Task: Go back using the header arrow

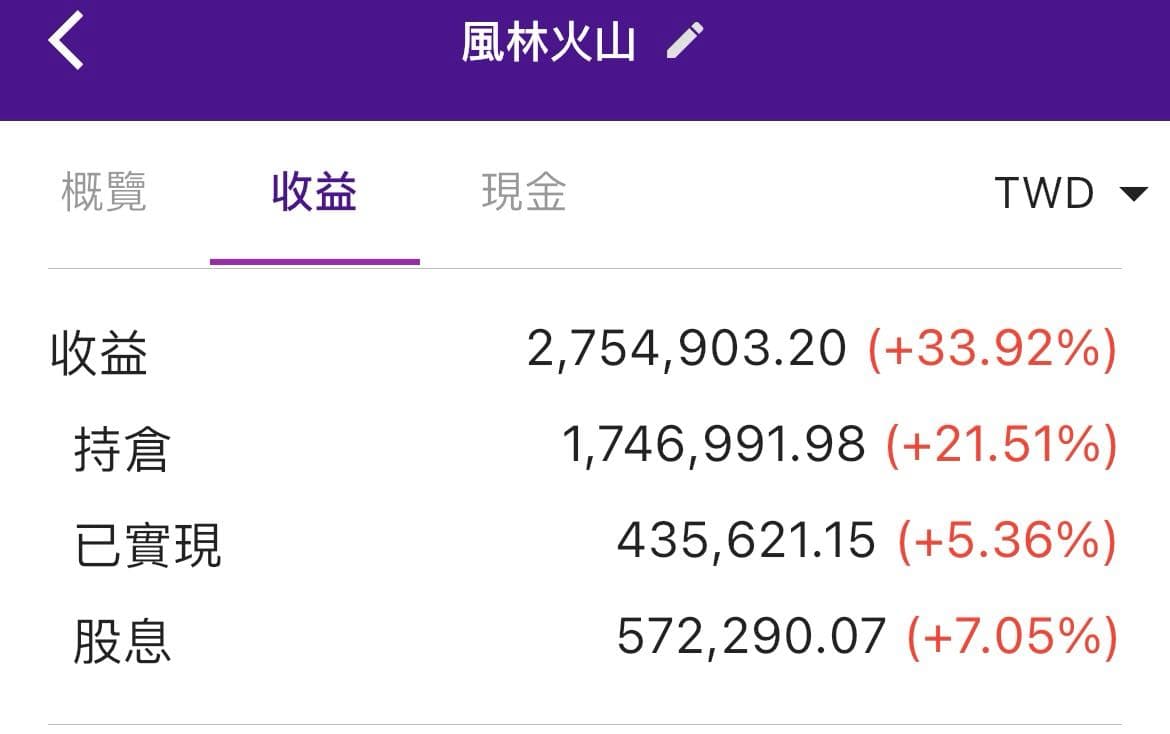Action: (66, 43)
